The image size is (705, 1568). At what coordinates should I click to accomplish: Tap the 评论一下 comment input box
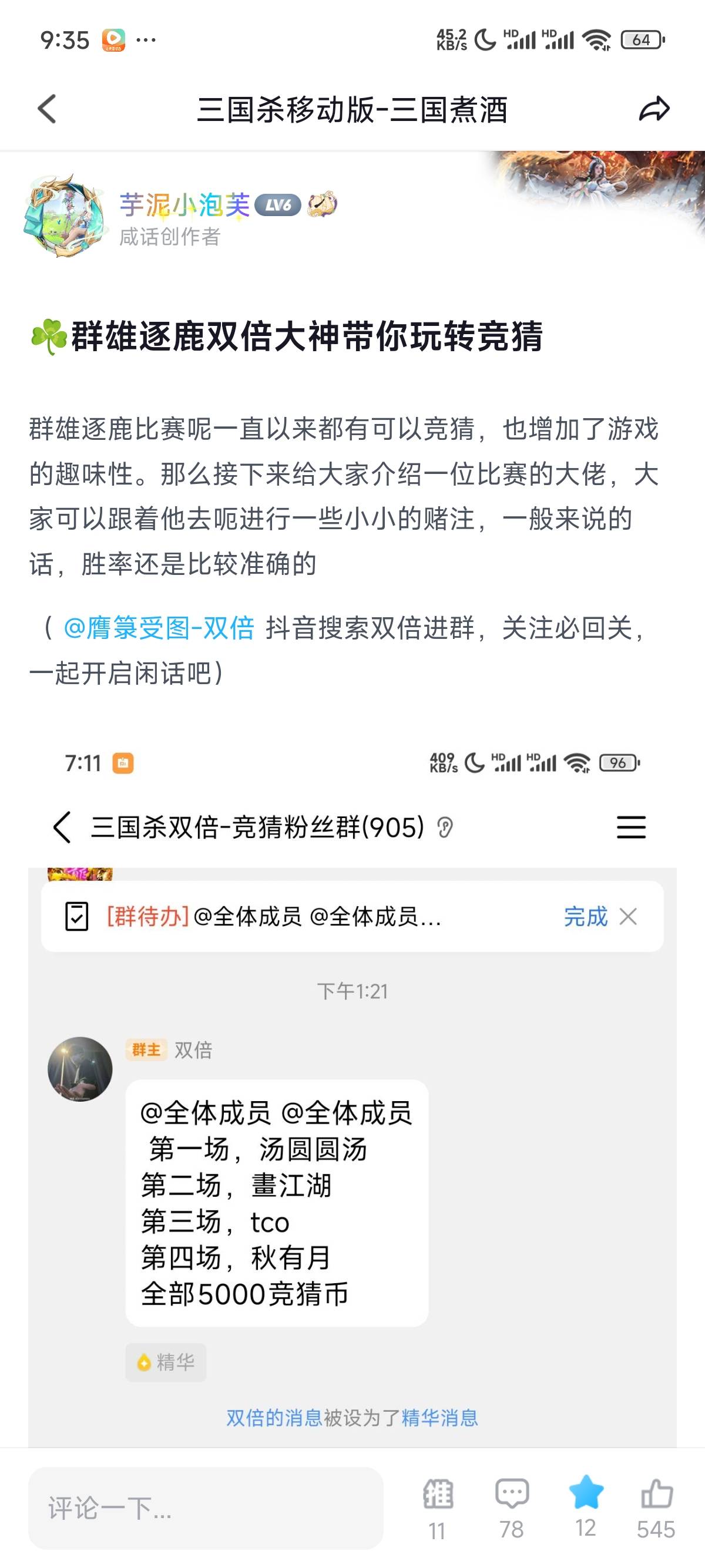point(206,1508)
